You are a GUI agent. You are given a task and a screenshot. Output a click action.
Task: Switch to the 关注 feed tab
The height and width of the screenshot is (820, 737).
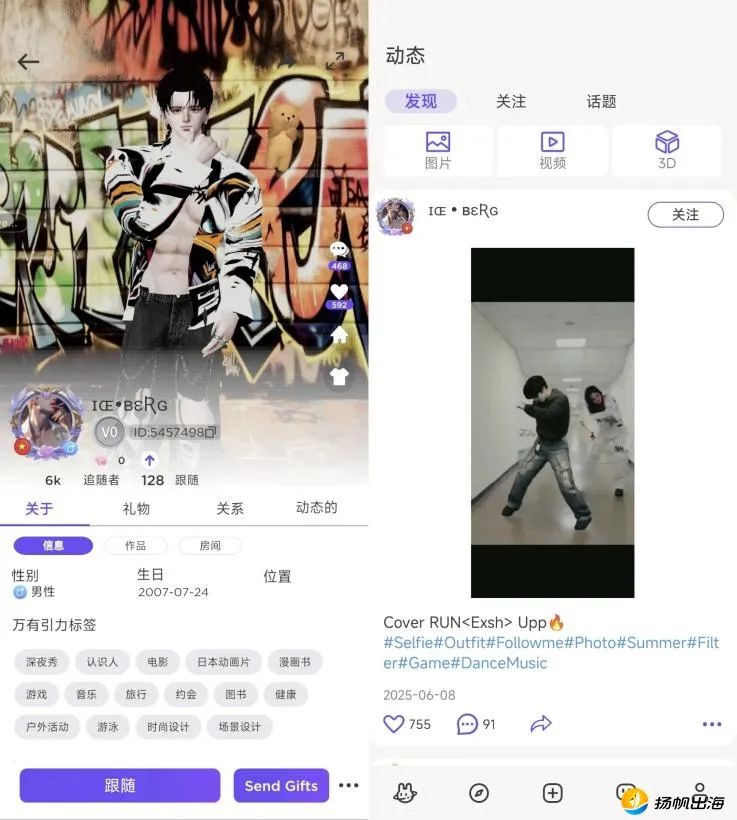pyautogui.click(x=511, y=101)
